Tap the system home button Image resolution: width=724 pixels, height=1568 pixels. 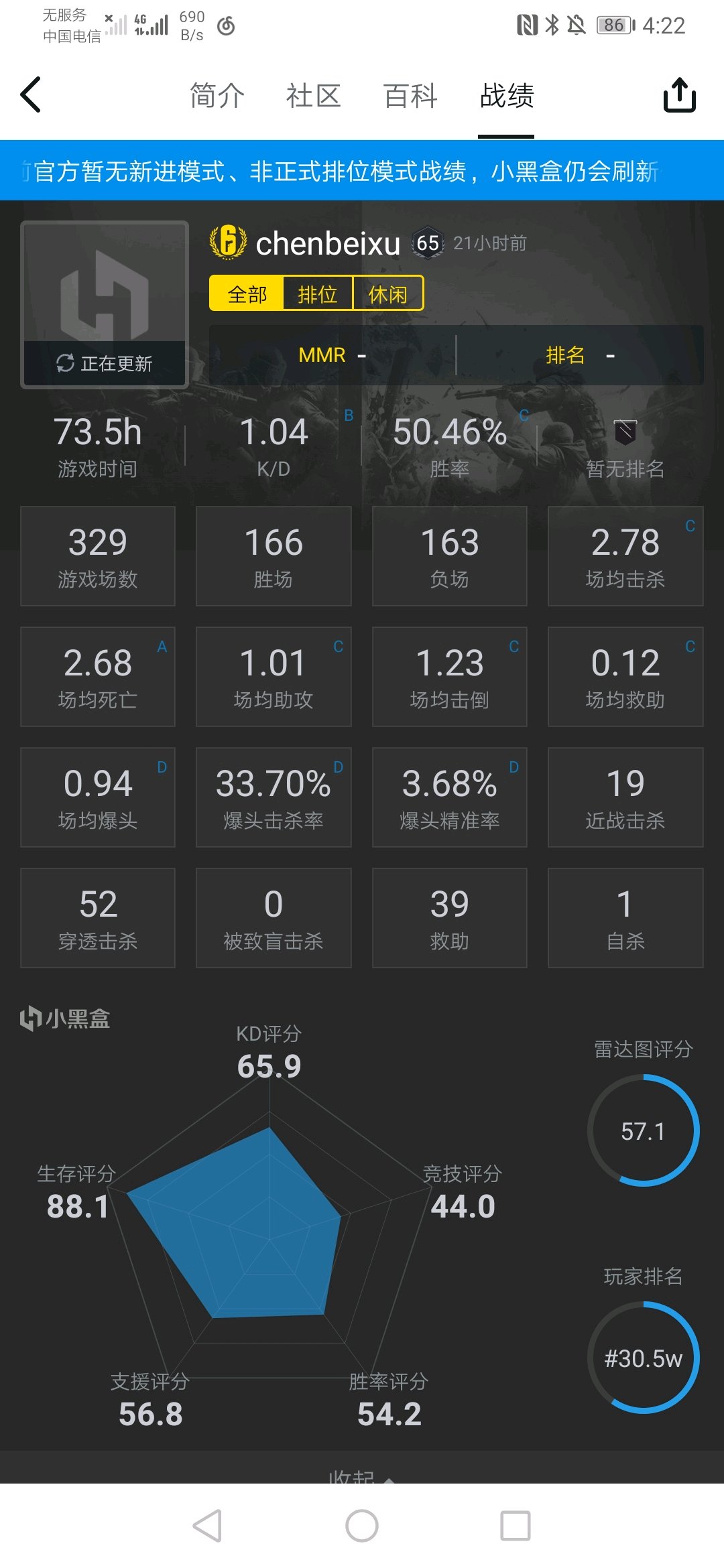click(362, 1526)
